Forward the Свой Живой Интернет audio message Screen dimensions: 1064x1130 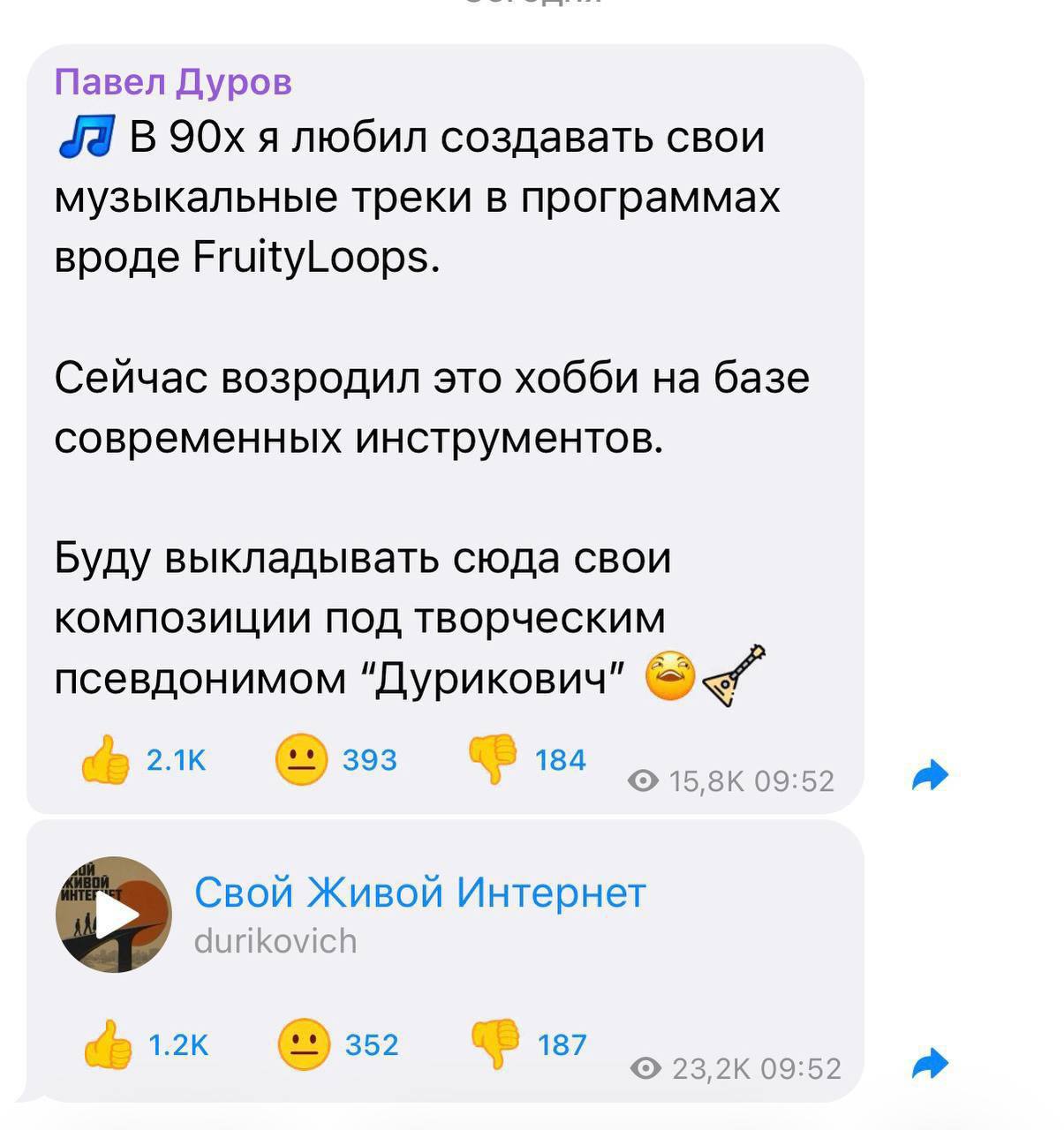[x=930, y=1065]
